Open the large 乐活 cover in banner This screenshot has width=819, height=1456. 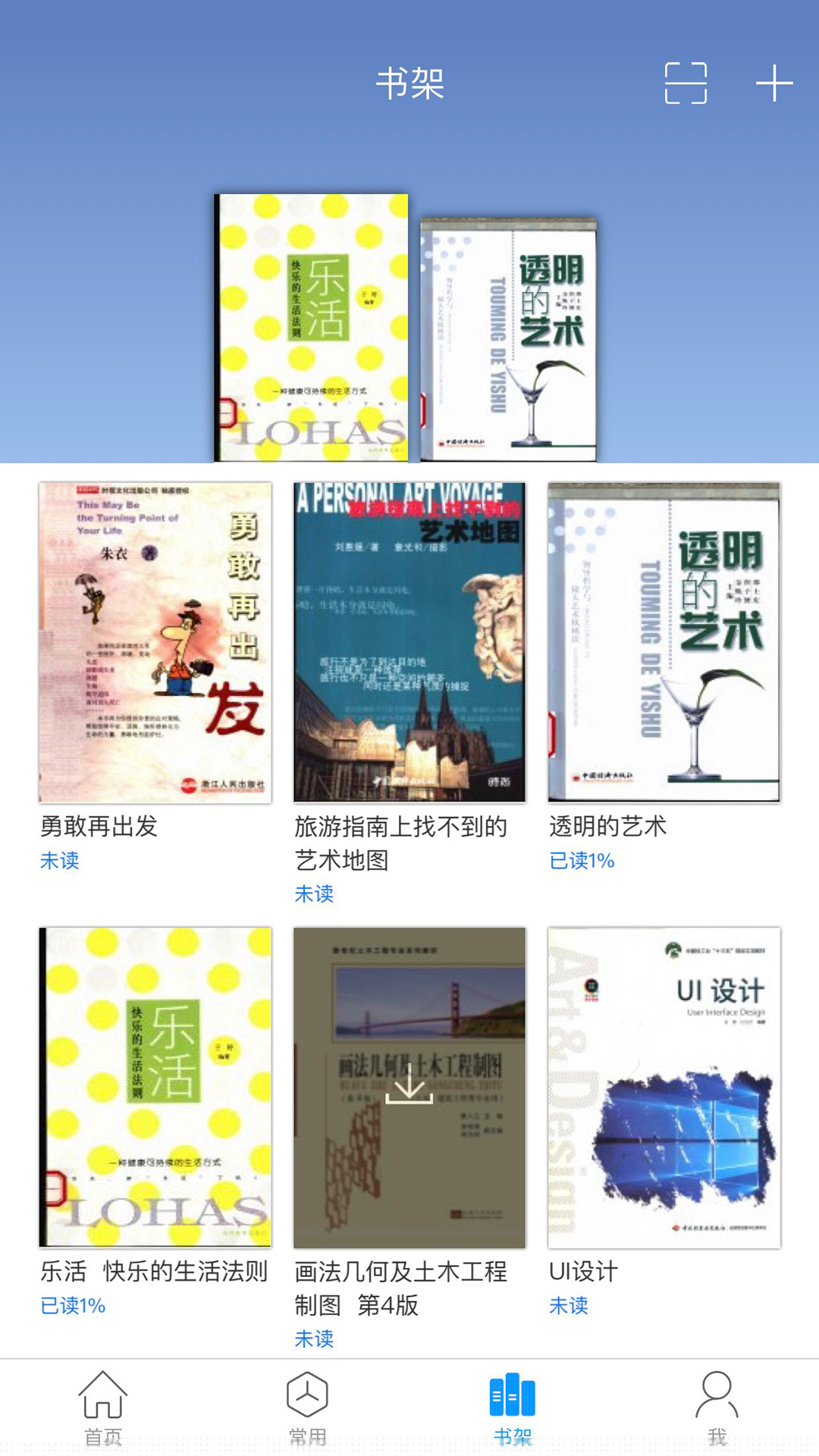(x=312, y=328)
